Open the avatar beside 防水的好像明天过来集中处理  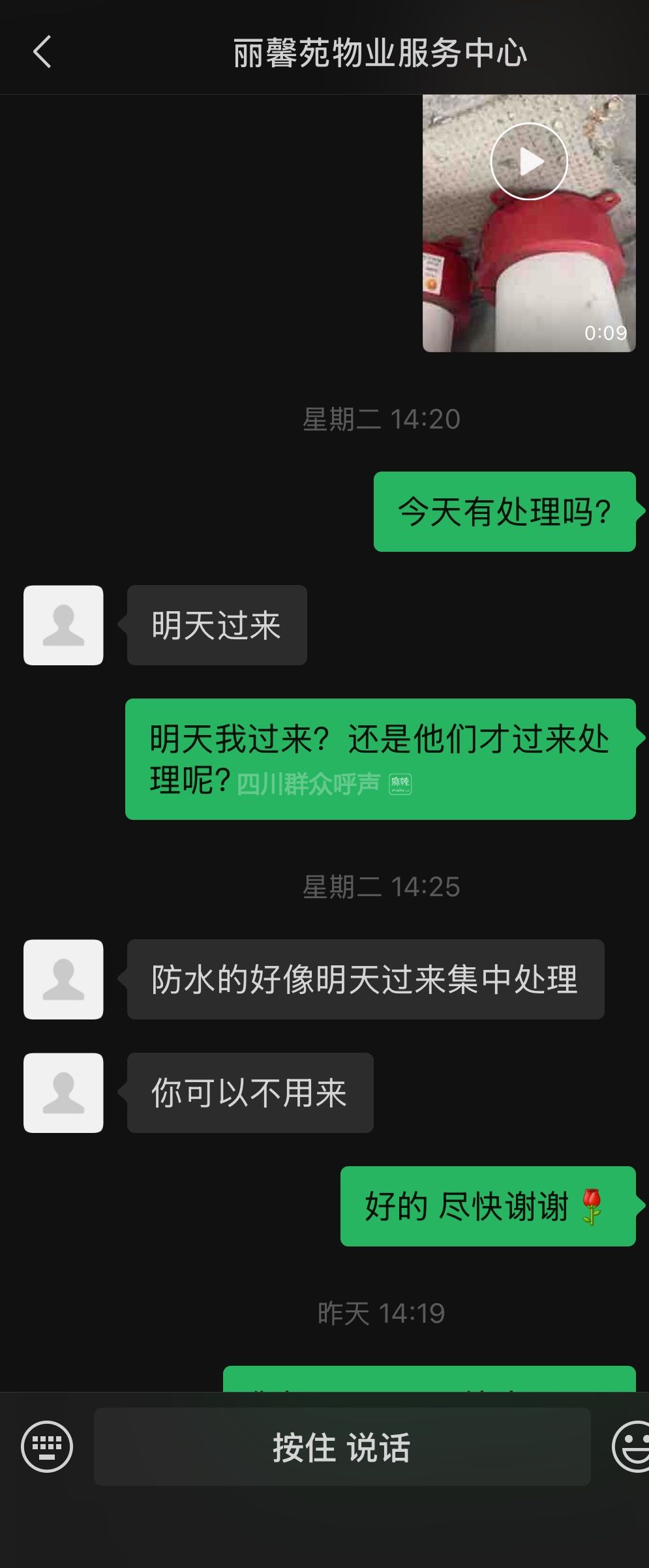click(63, 979)
